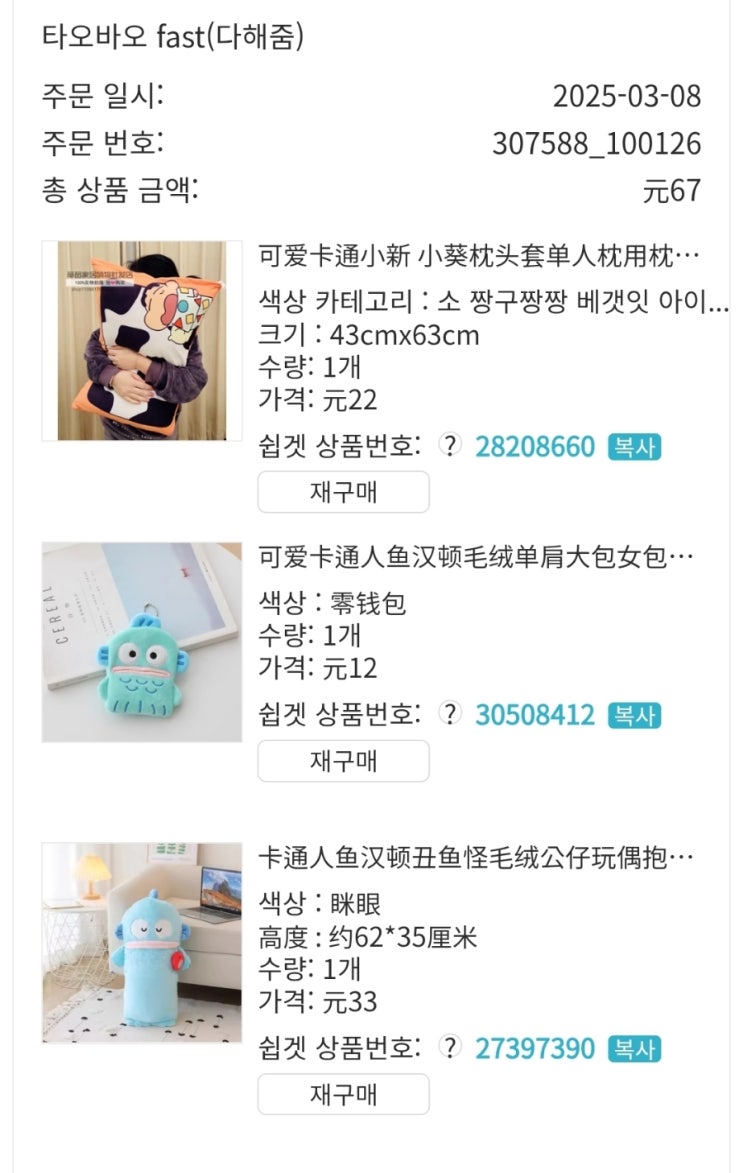The image size is (743, 1173).
Task: Copy product number 27397390
Action: point(634,1049)
